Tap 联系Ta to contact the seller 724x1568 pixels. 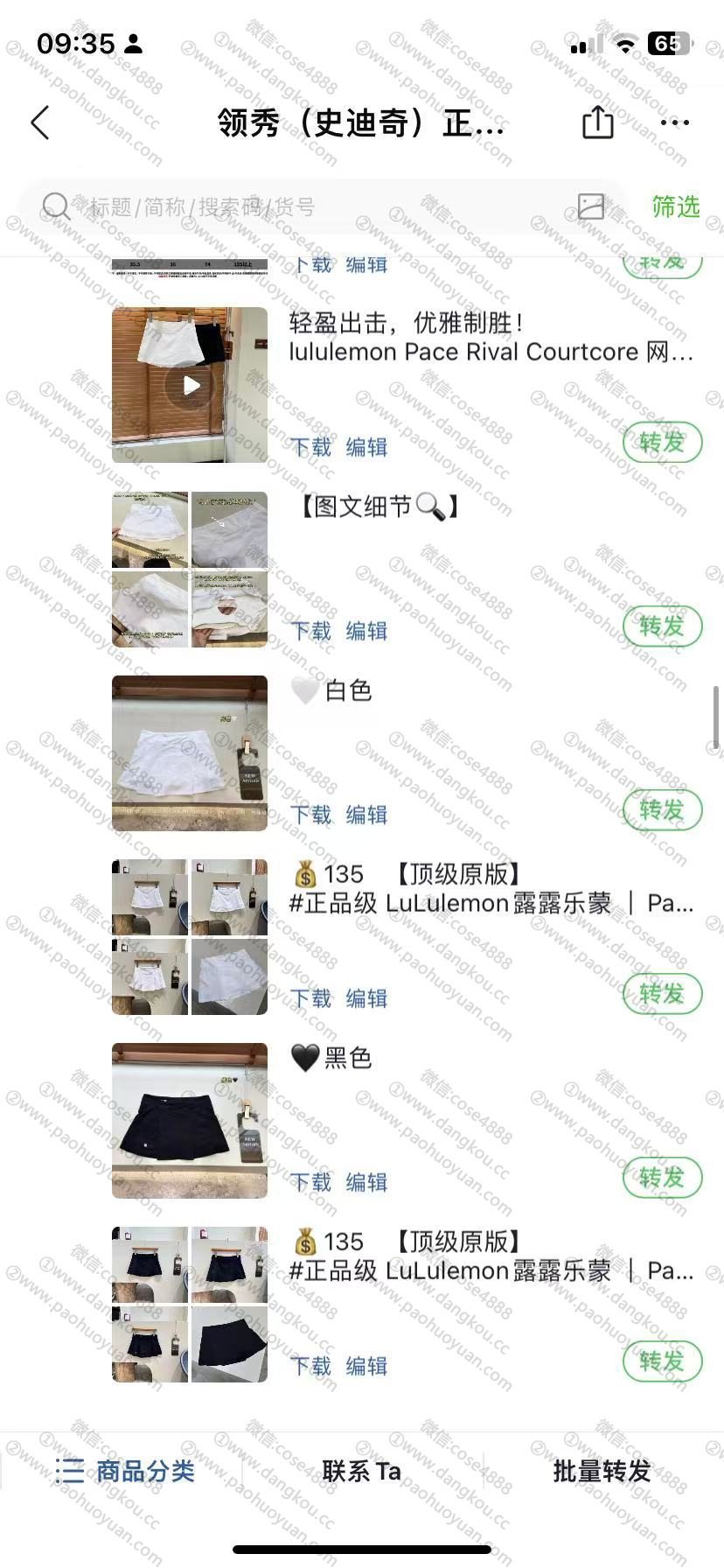click(361, 1471)
